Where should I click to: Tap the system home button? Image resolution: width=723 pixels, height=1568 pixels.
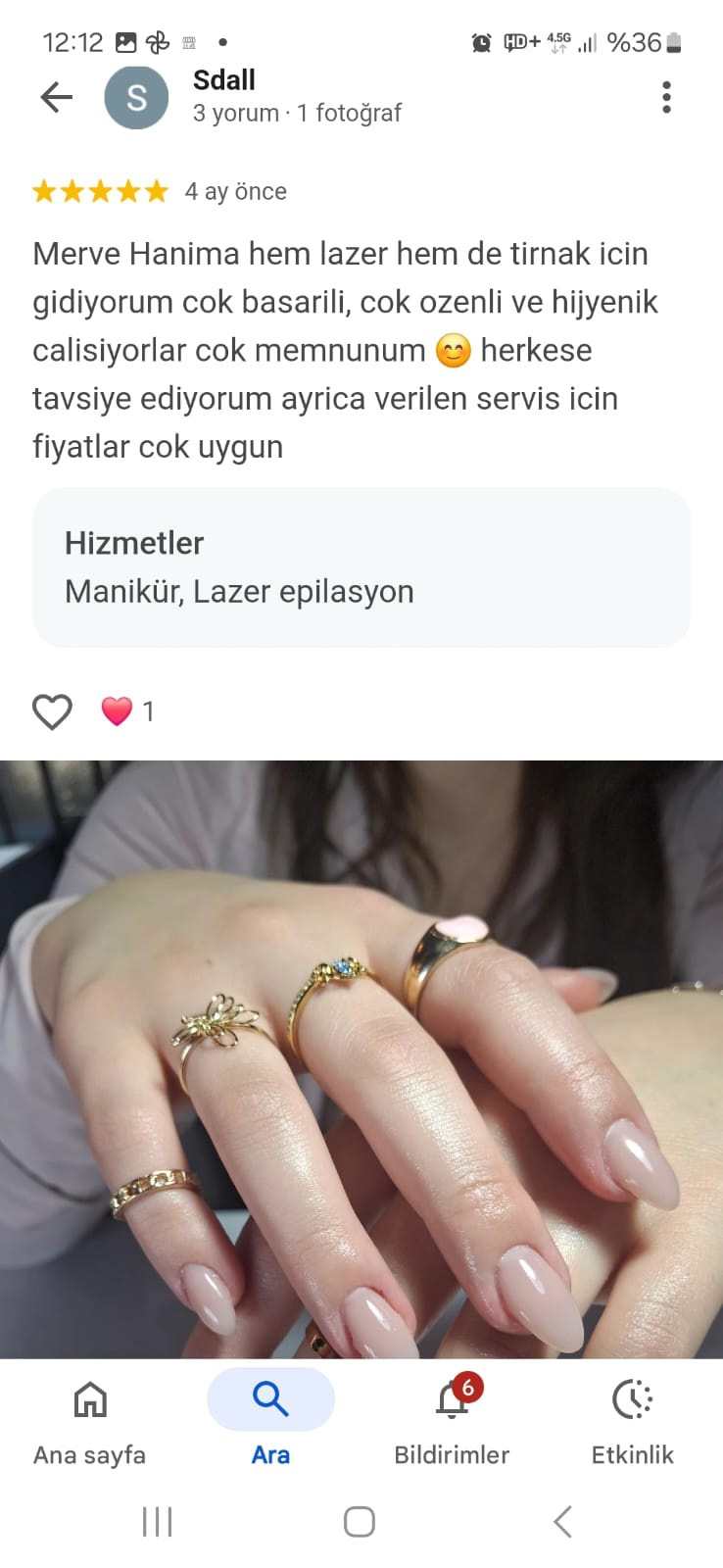(x=360, y=1522)
